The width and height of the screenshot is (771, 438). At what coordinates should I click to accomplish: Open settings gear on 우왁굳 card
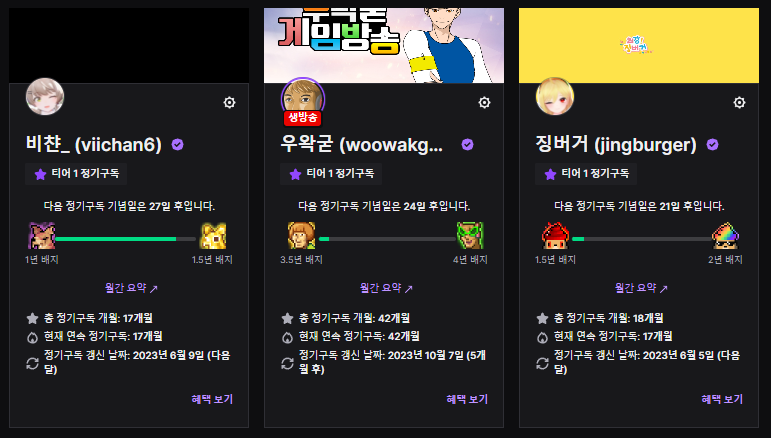pyautogui.click(x=485, y=102)
